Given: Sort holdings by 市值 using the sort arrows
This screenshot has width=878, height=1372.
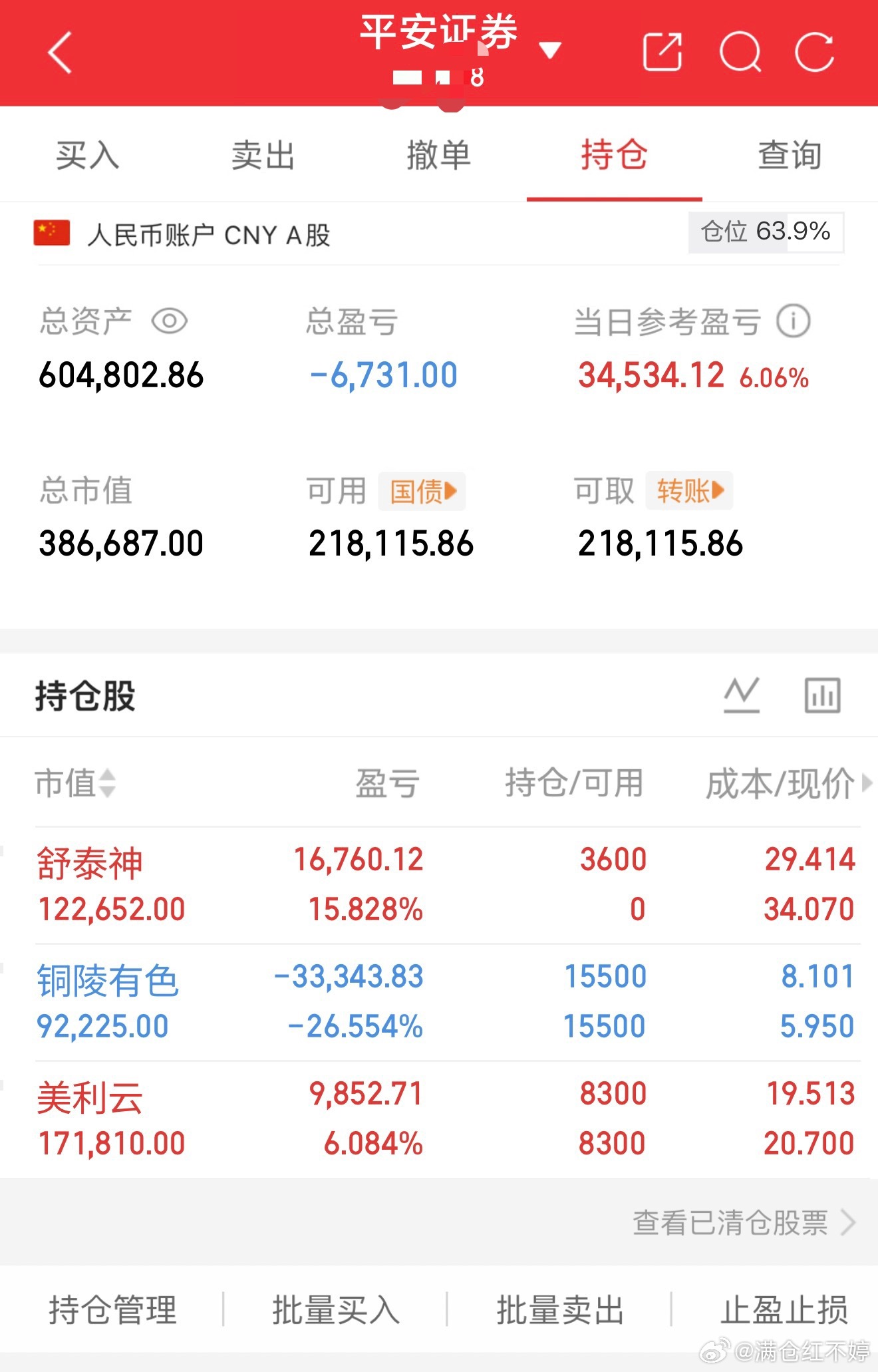Looking at the screenshot, I should click(106, 784).
